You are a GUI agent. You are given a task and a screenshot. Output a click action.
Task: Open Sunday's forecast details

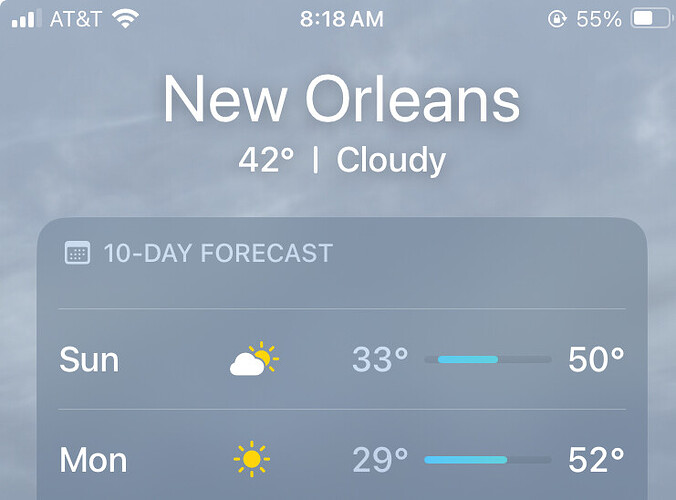pyautogui.click(x=341, y=359)
